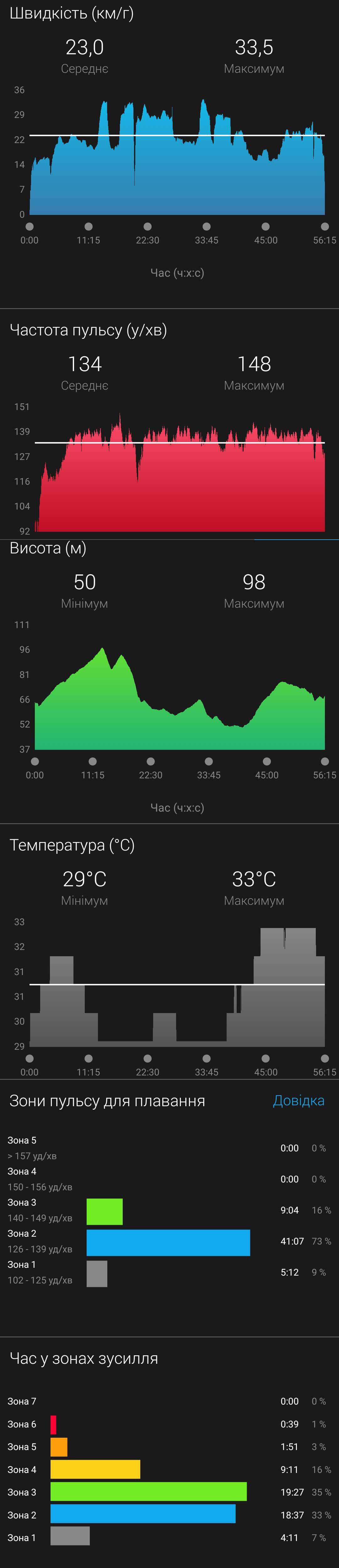The height and width of the screenshot is (1568, 339).
Task: Open the Довідка help link
Action: pos(298,1100)
